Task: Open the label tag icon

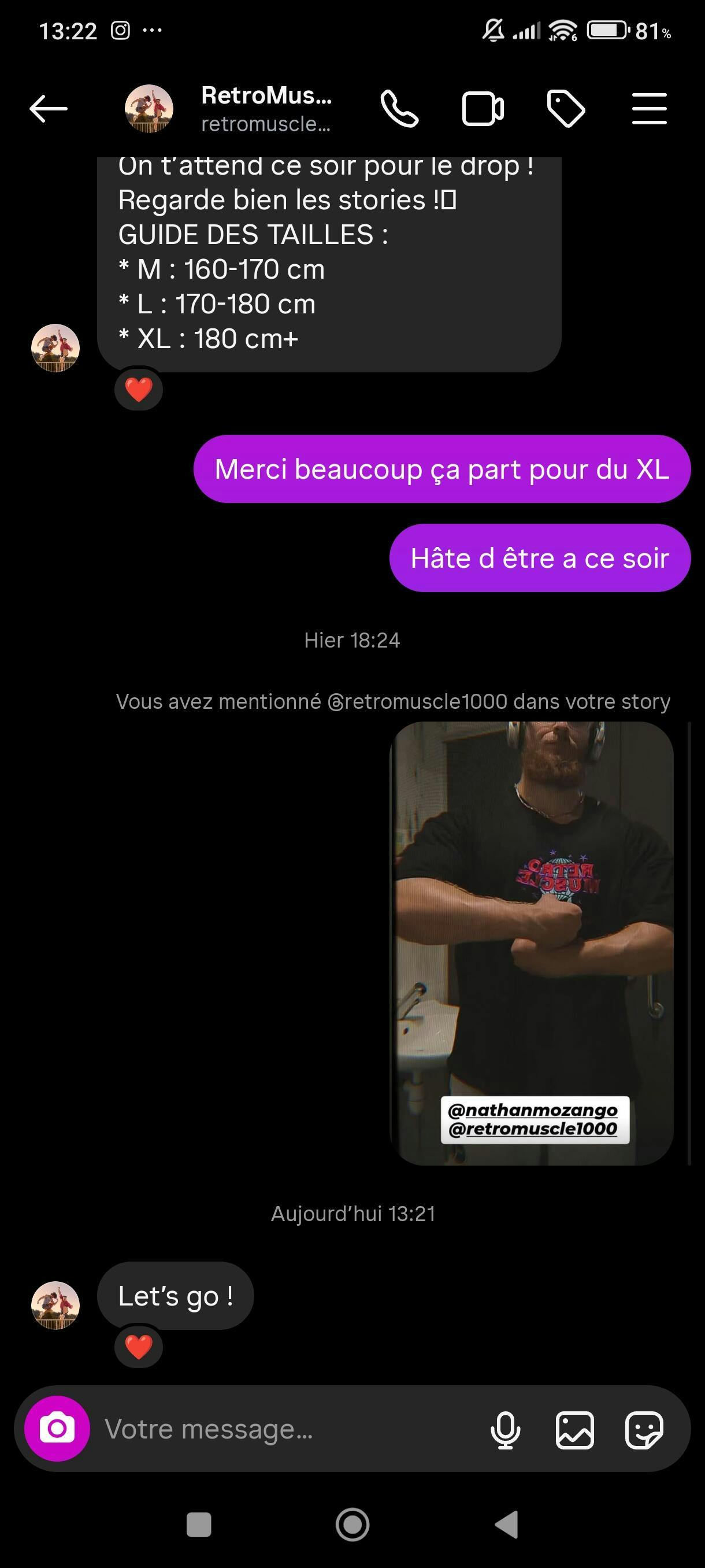Action: click(x=566, y=109)
